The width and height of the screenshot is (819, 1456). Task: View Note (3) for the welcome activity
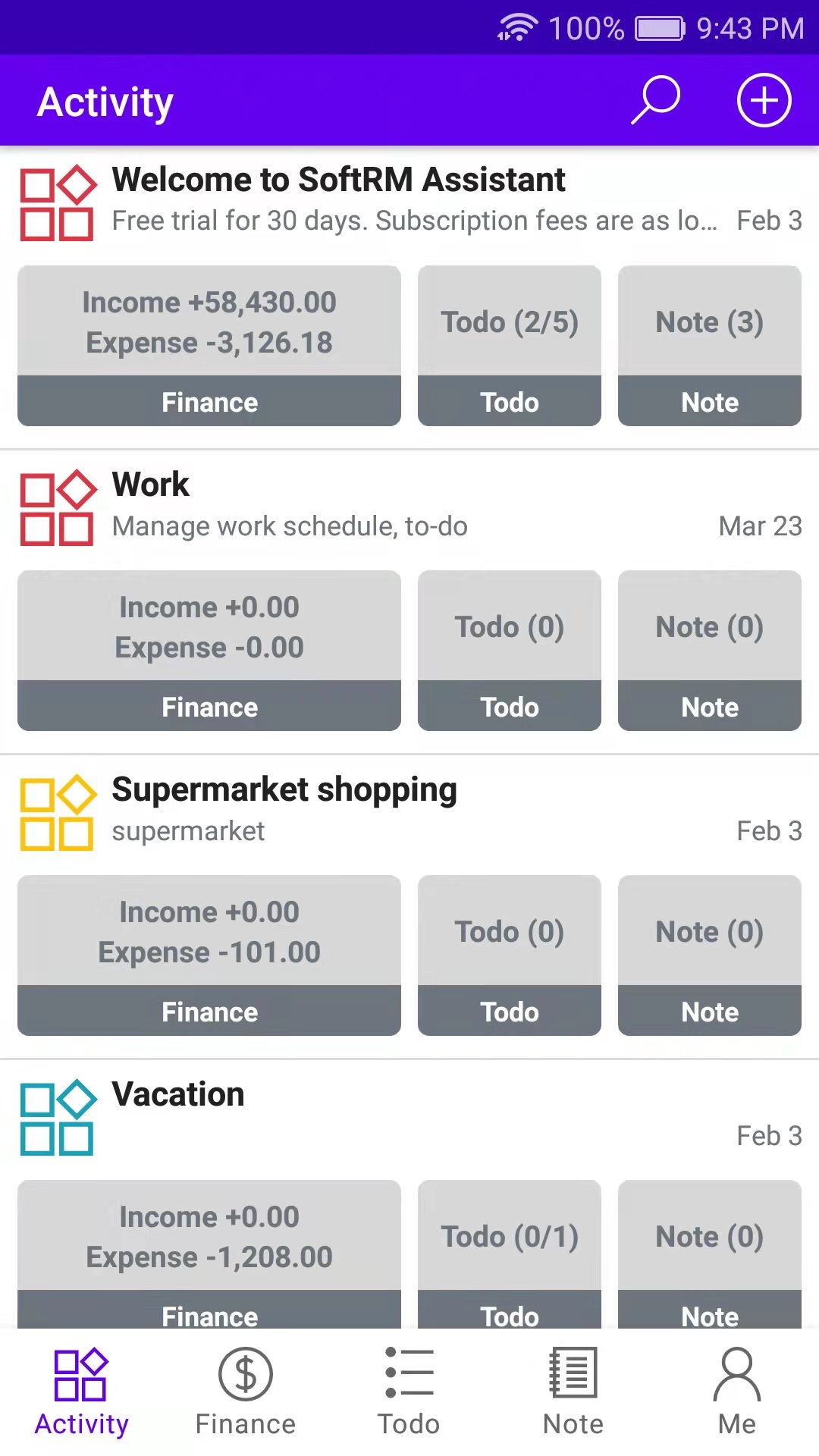709,346
